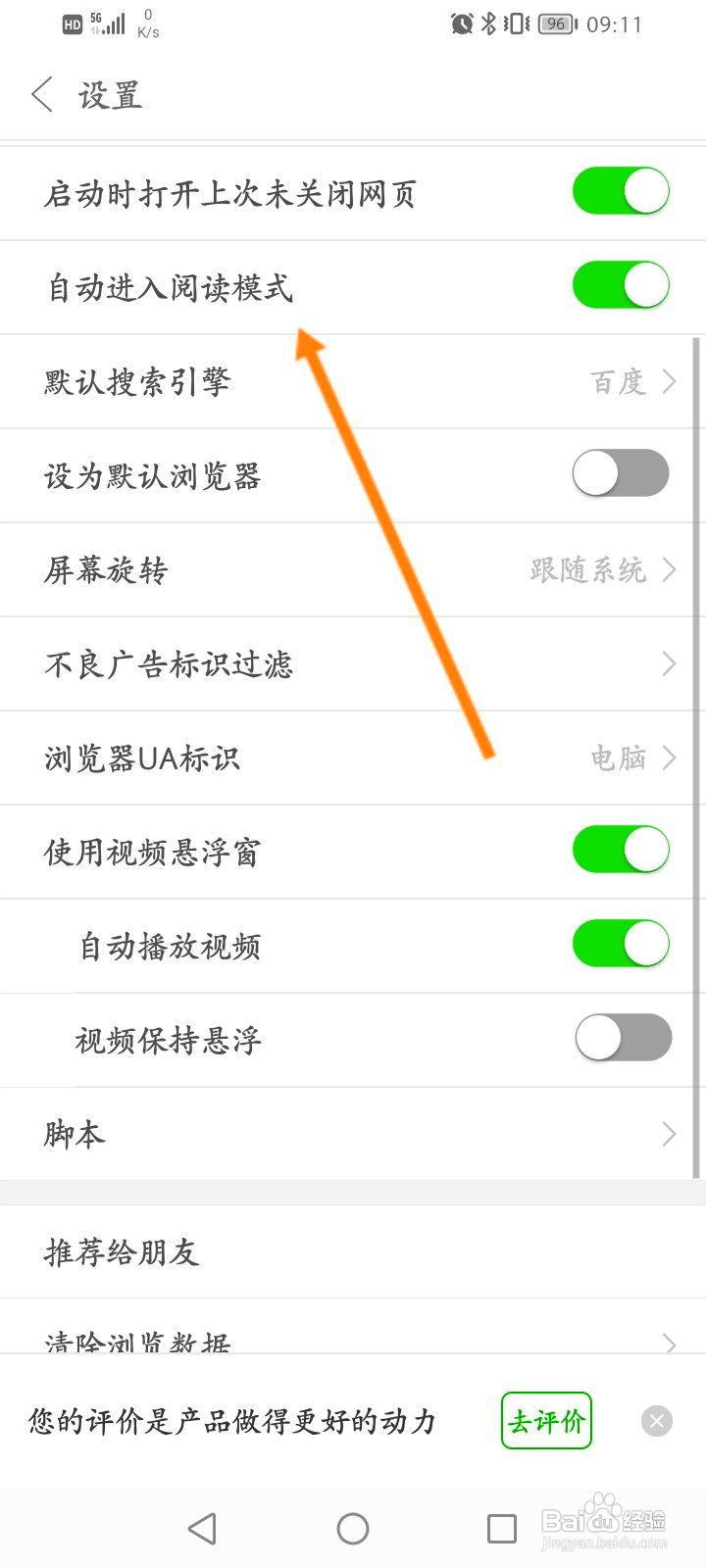Dismiss the rating banner with the X
The image size is (706, 1568).
[x=656, y=1421]
